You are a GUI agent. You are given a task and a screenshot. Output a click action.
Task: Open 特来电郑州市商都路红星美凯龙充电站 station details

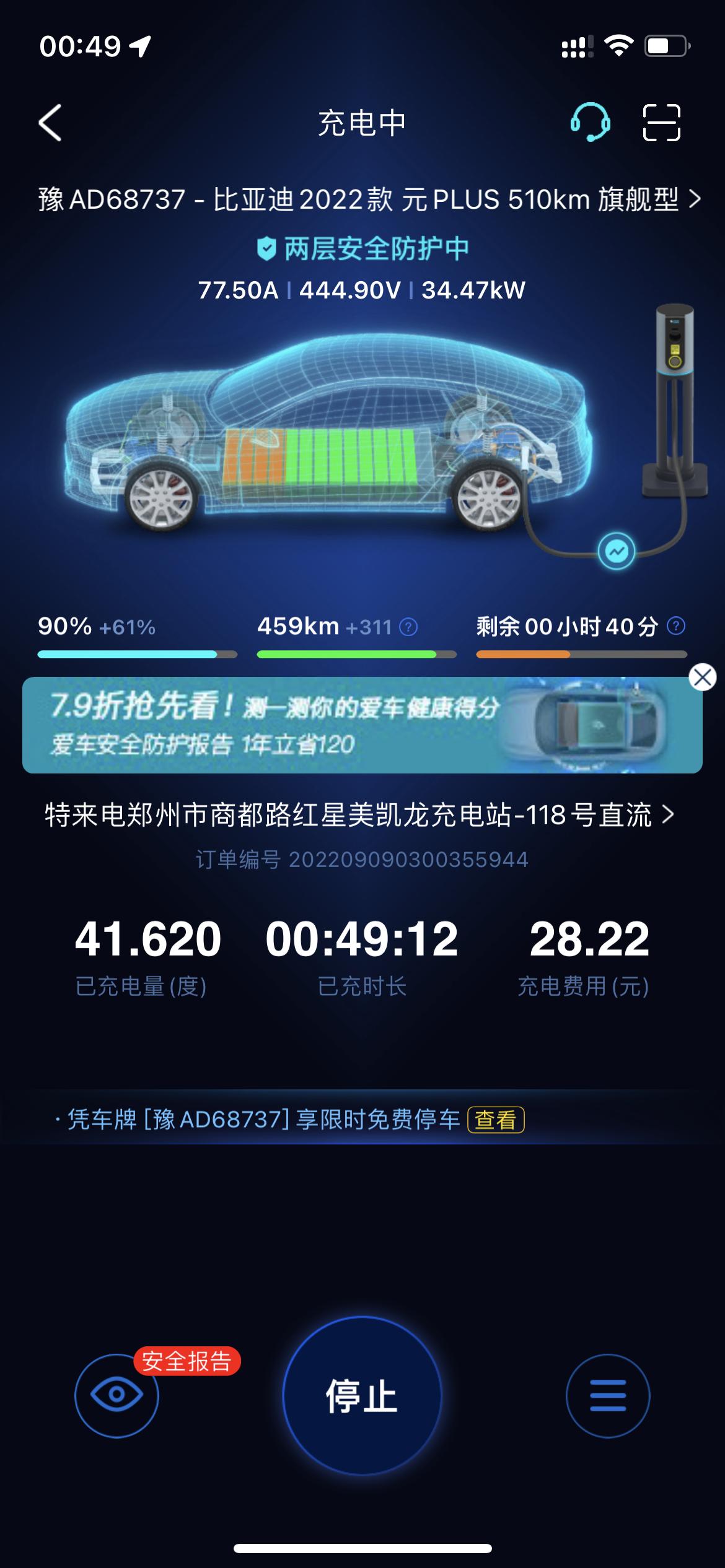pos(359,815)
